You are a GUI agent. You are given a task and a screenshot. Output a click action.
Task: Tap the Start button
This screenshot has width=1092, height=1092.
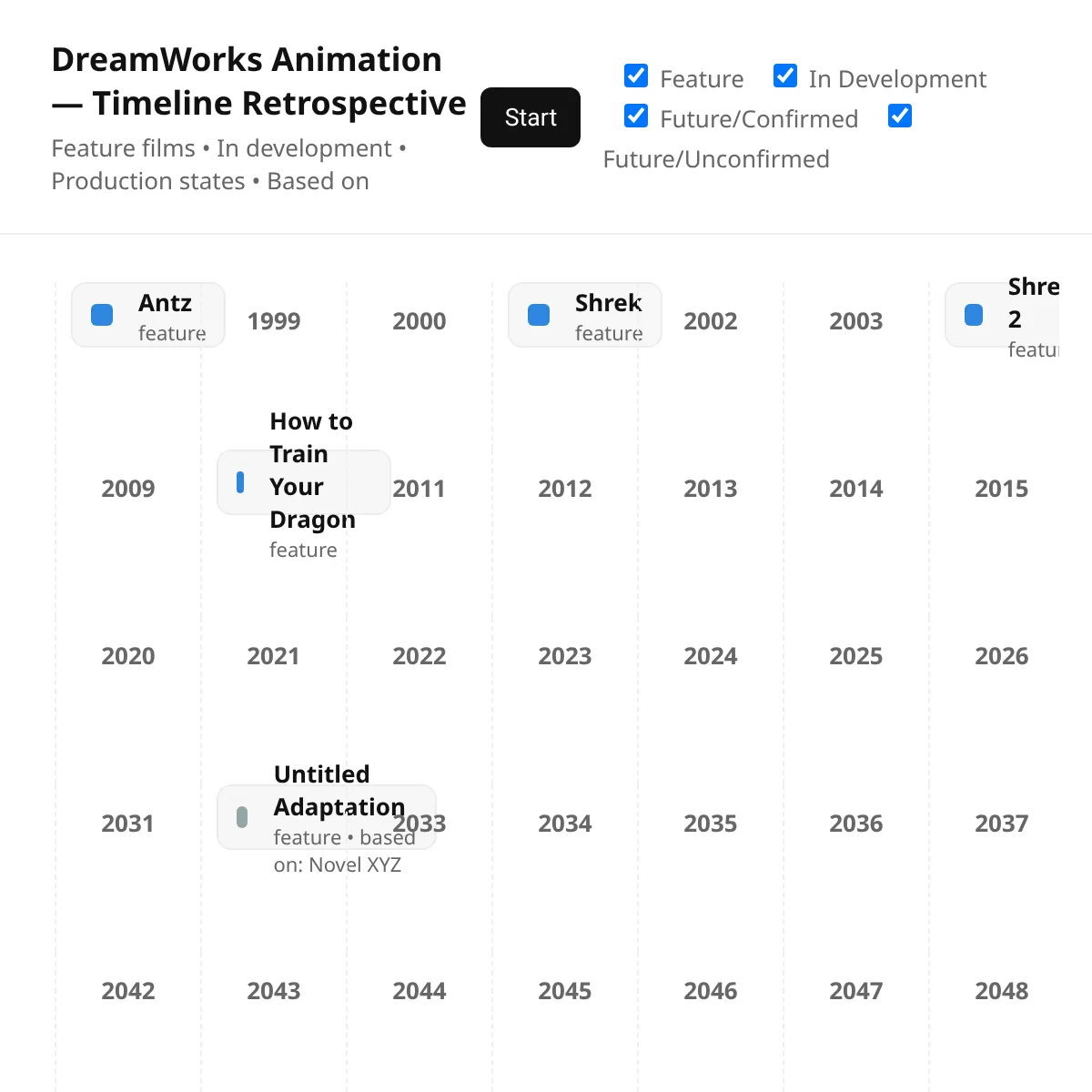pyautogui.click(x=530, y=117)
